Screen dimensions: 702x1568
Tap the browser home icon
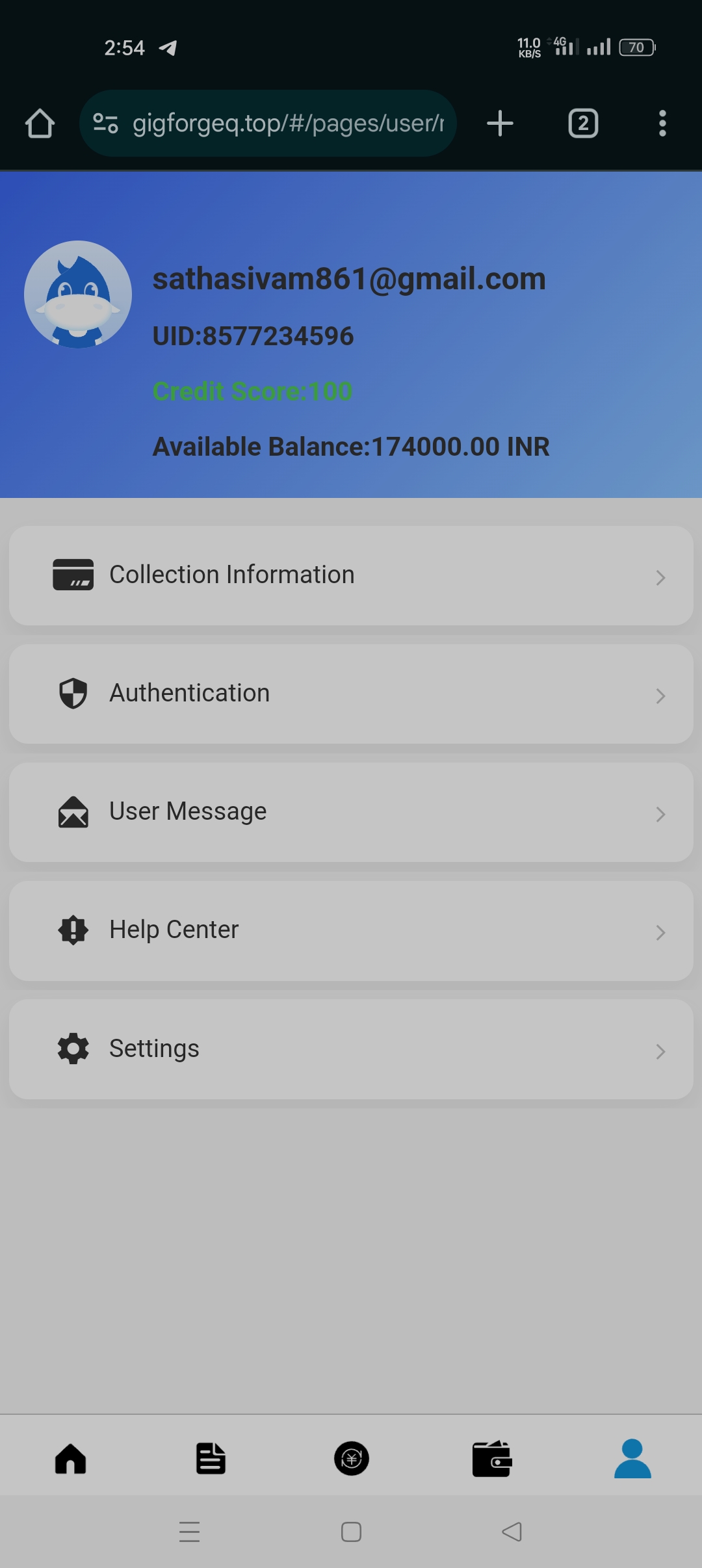[40, 124]
